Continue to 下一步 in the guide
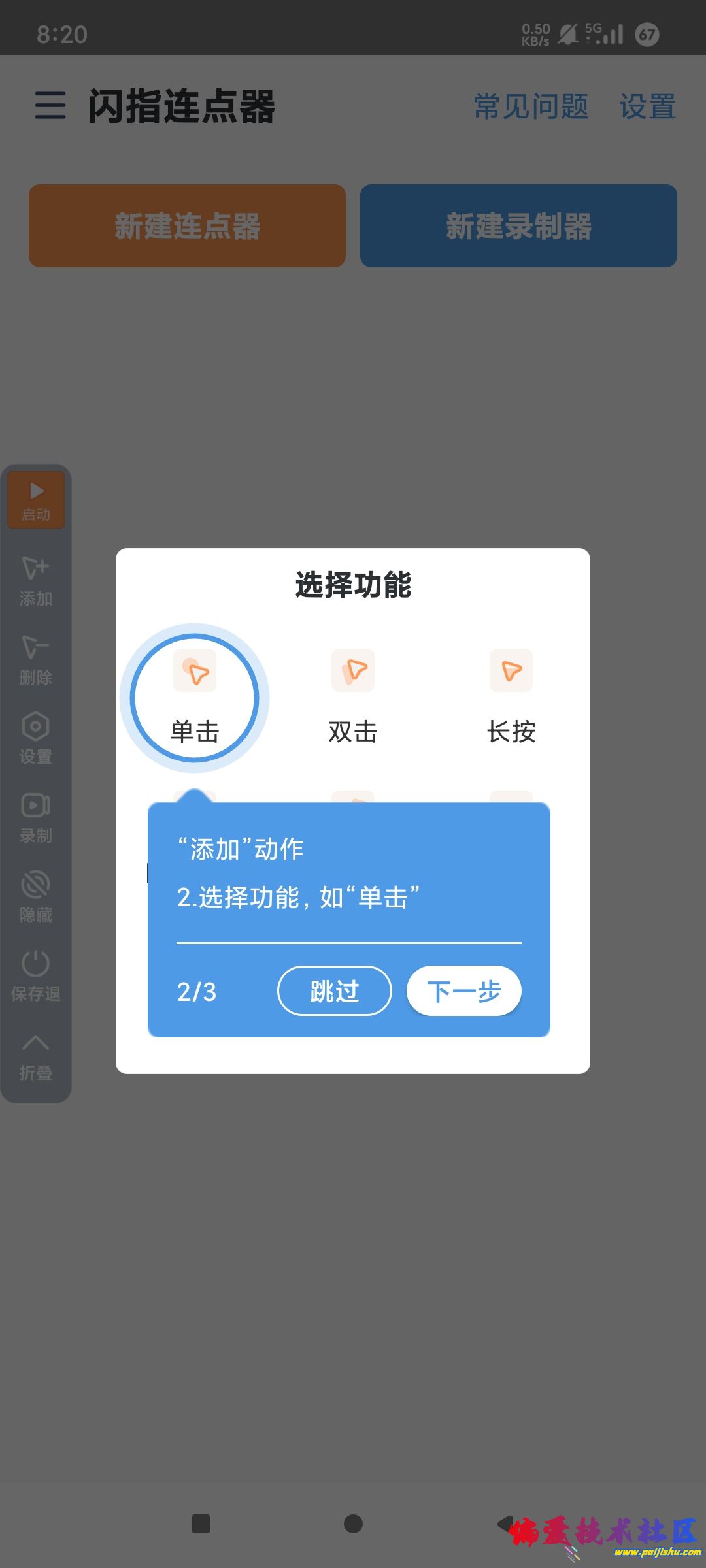The image size is (706, 1568). point(464,991)
